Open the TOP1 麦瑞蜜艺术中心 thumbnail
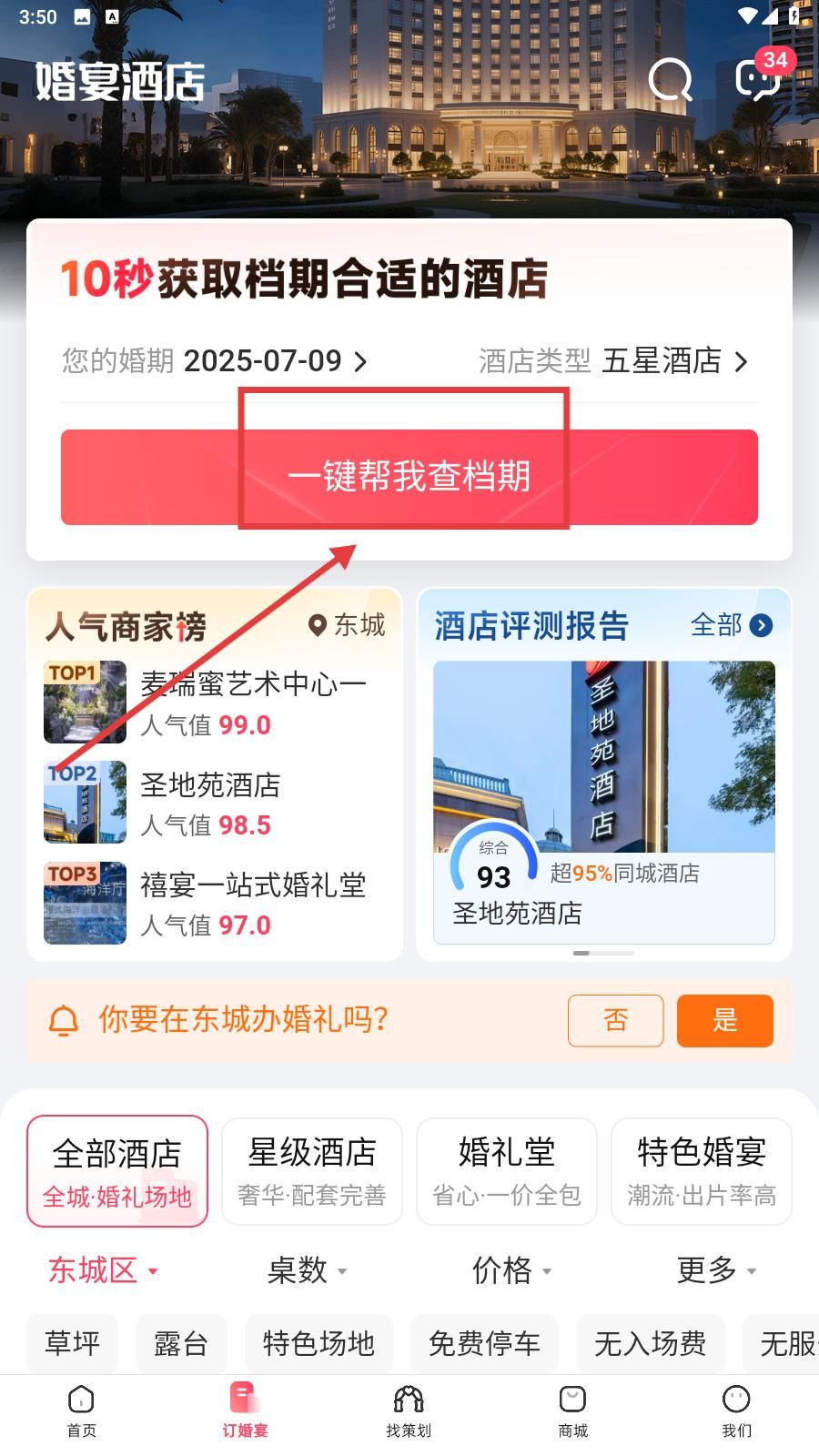 coord(84,702)
